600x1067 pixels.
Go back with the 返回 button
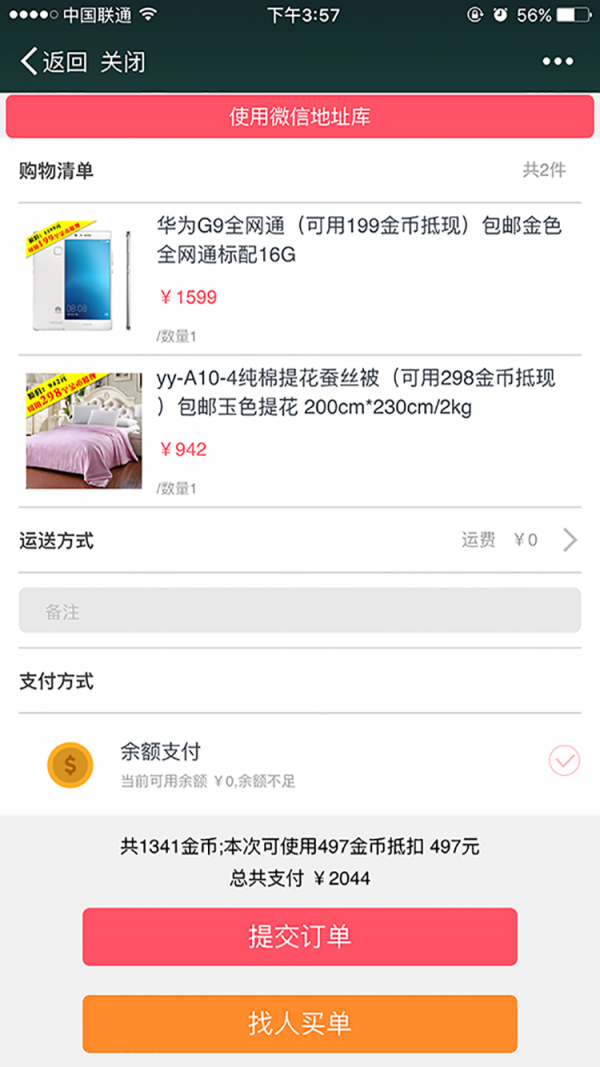pos(54,62)
